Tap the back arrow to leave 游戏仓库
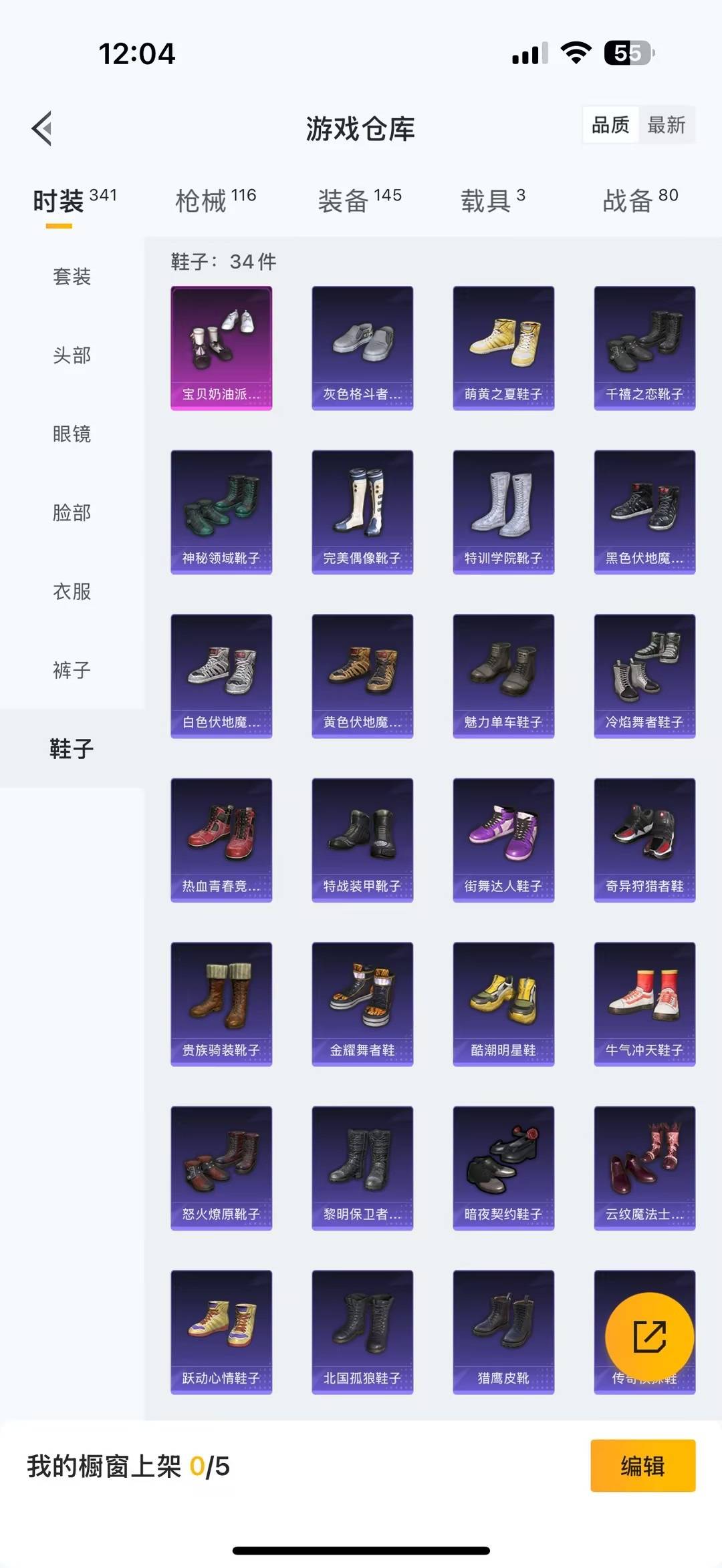722x1568 pixels. pos(42,129)
